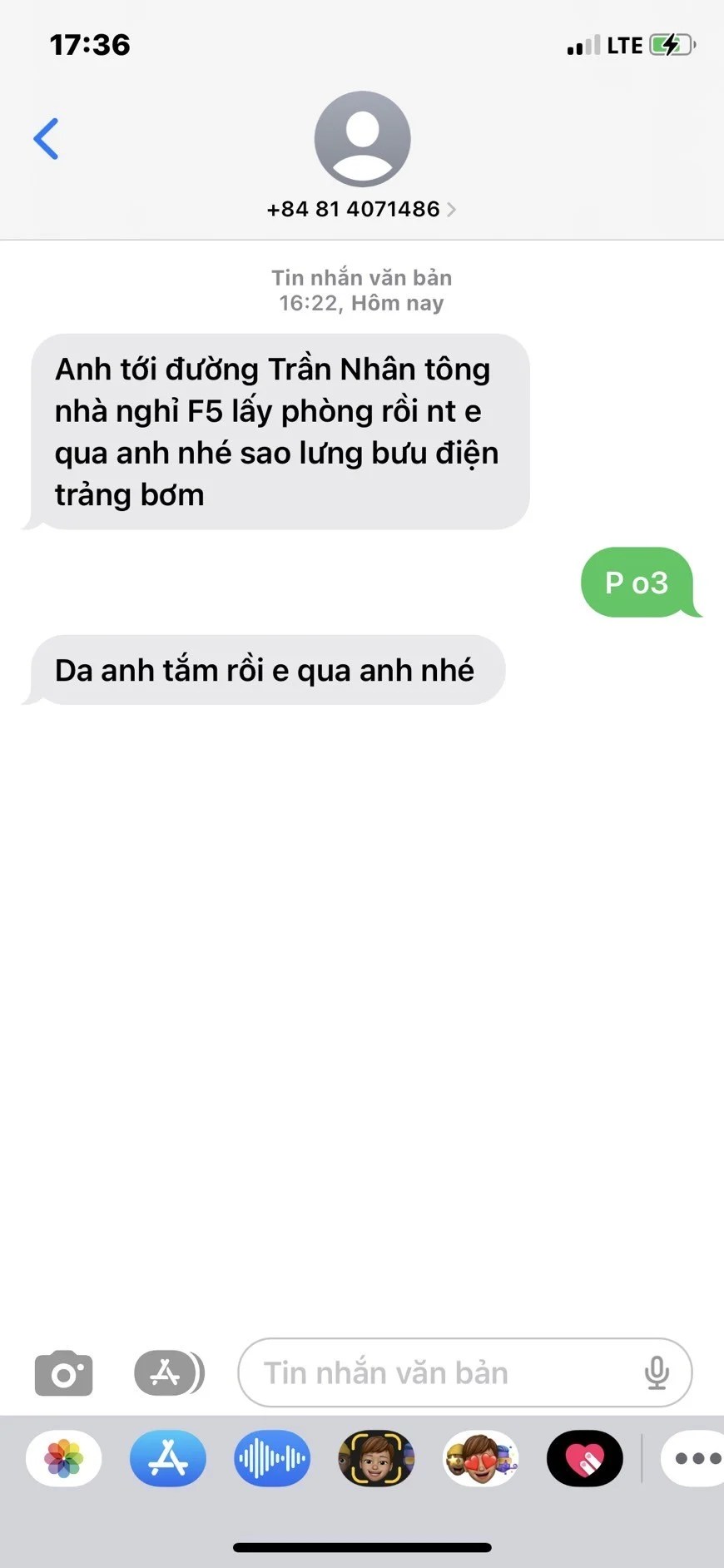
Task: Focus the Tin nhắn văn bản field
Action: point(433,1372)
